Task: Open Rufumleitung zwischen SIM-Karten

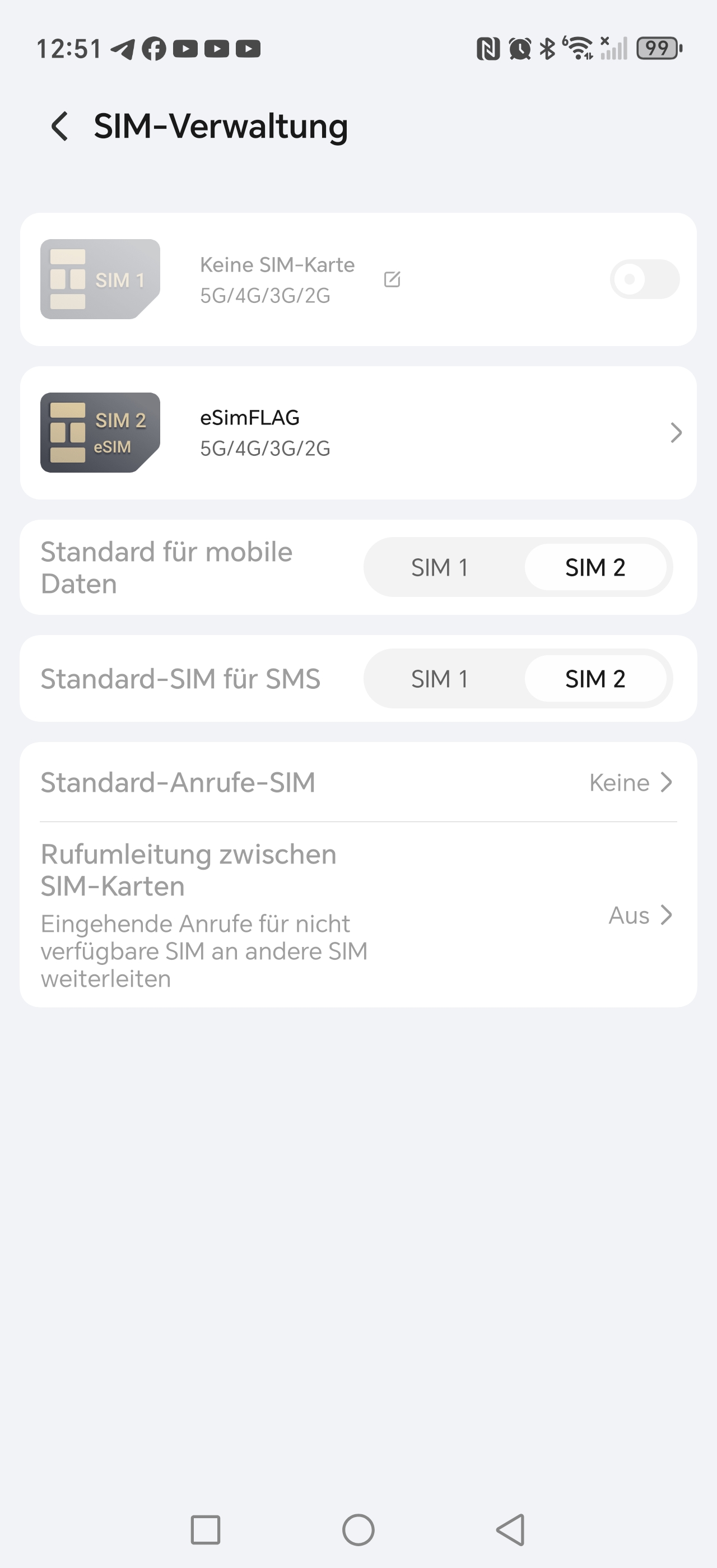Action: [358, 915]
